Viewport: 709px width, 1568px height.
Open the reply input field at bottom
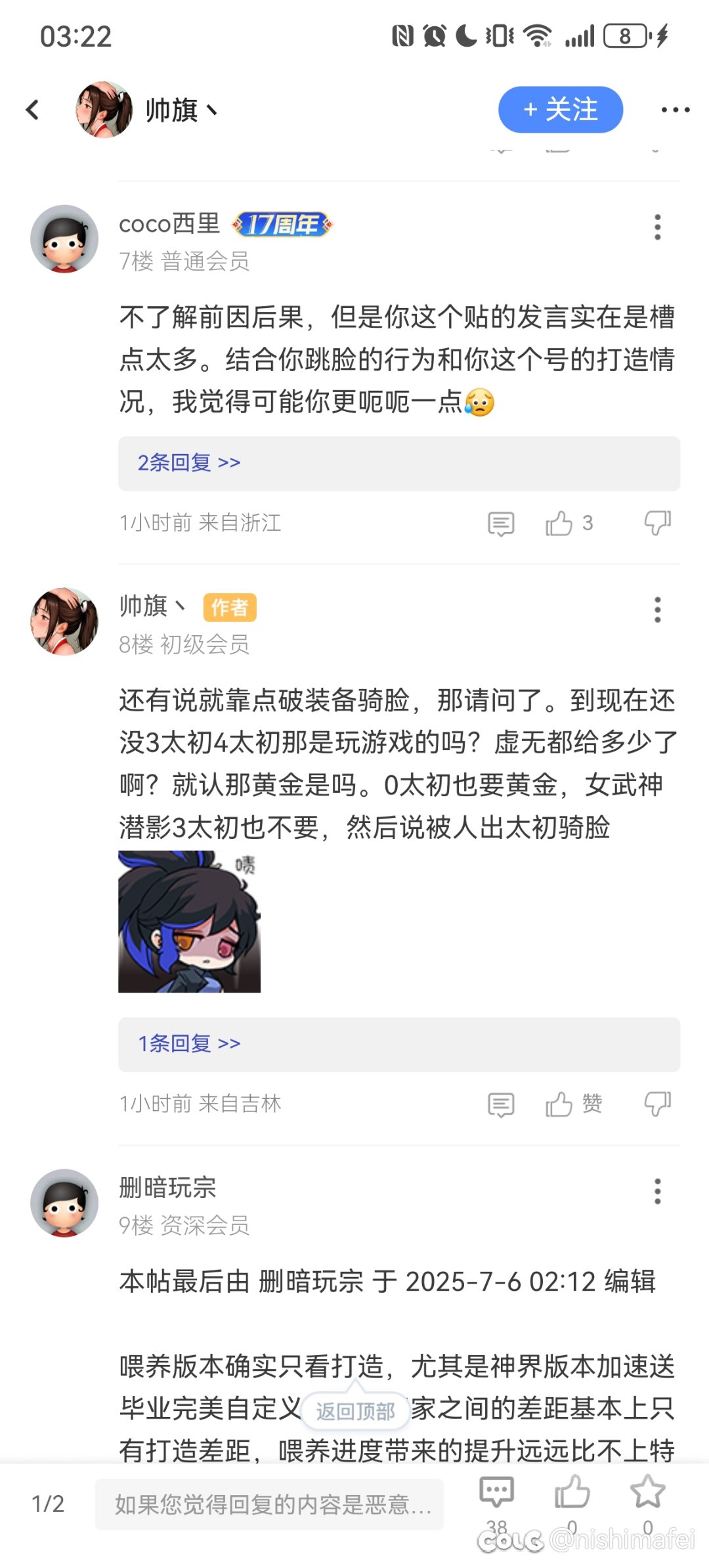click(269, 1504)
